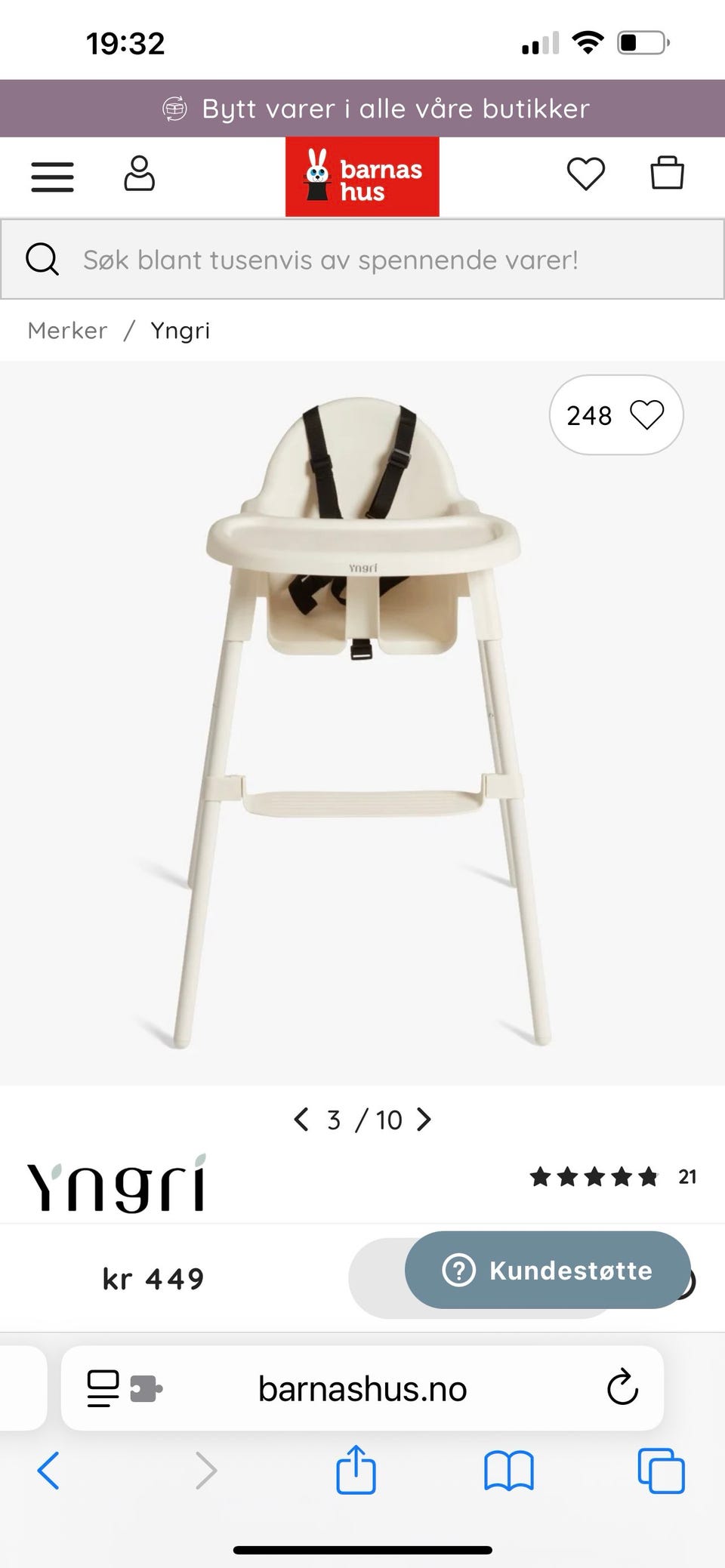Like the product with 248 hearts
Screen dimensions: 725x1568
point(616,415)
